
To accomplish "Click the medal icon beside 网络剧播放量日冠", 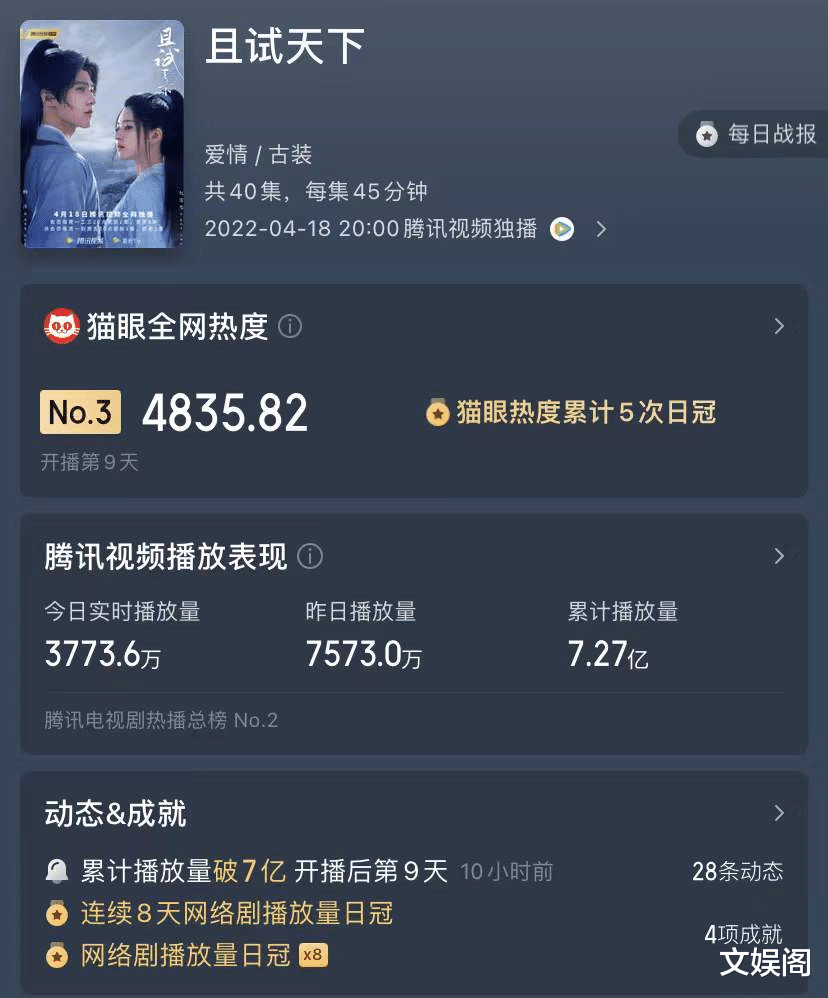I will pyautogui.click(x=58, y=955).
